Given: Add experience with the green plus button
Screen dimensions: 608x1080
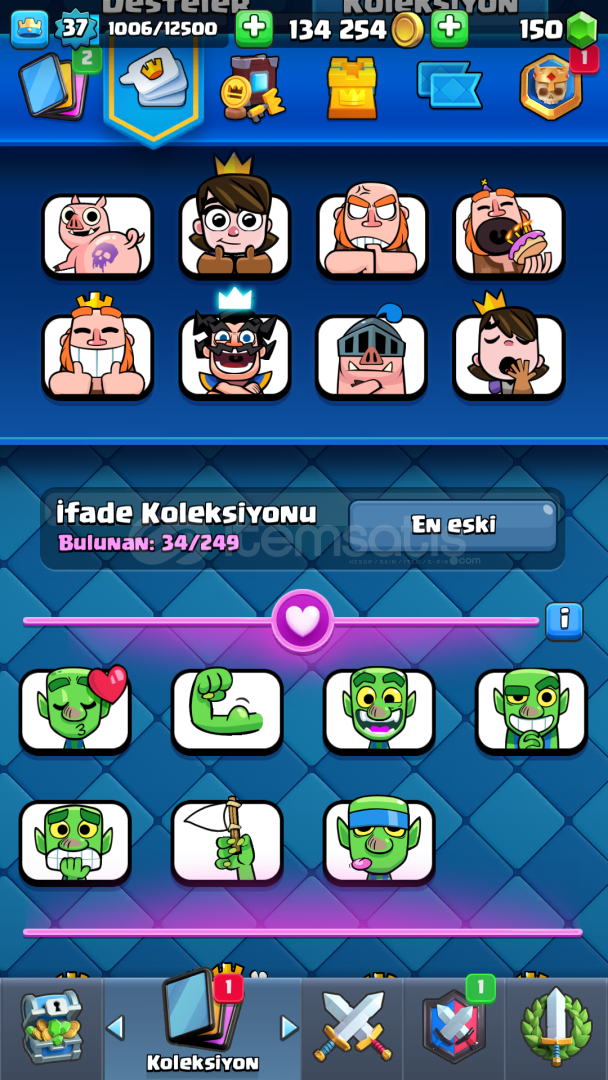Looking at the screenshot, I should coord(254,28).
